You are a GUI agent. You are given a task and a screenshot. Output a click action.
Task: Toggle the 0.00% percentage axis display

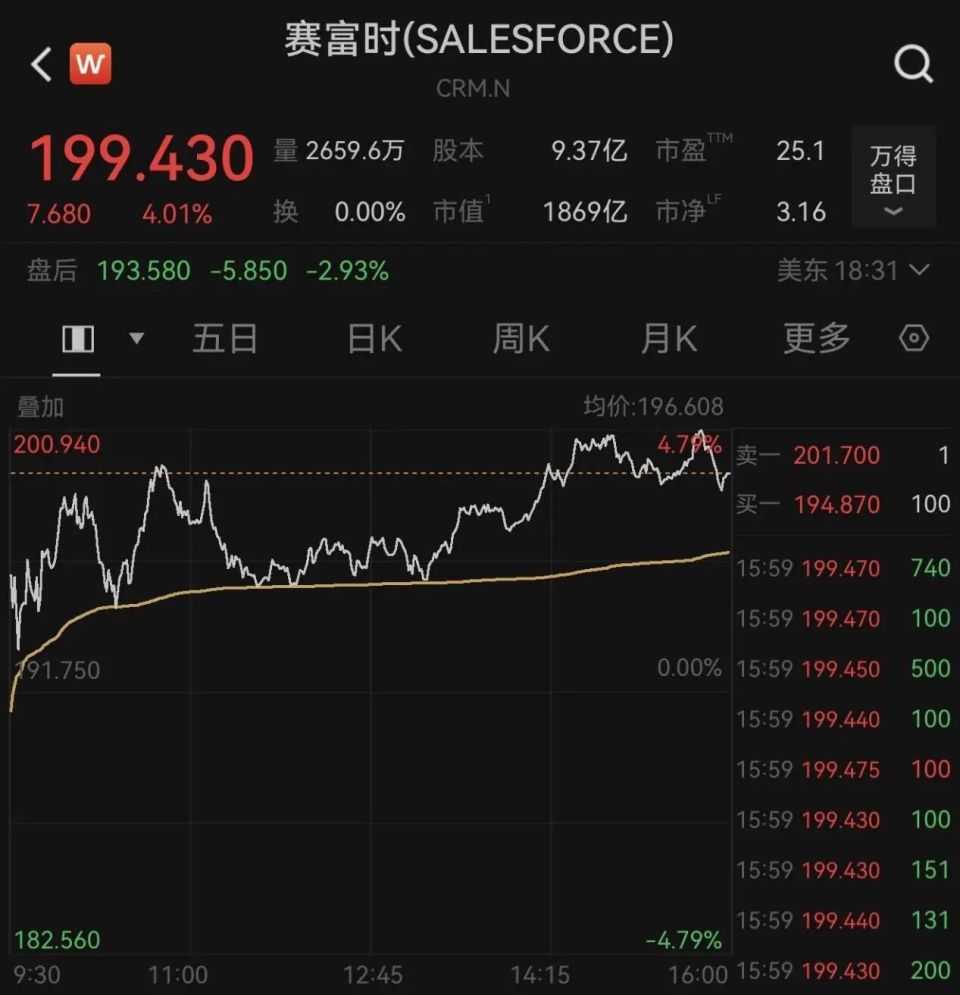(x=688, y=667)
